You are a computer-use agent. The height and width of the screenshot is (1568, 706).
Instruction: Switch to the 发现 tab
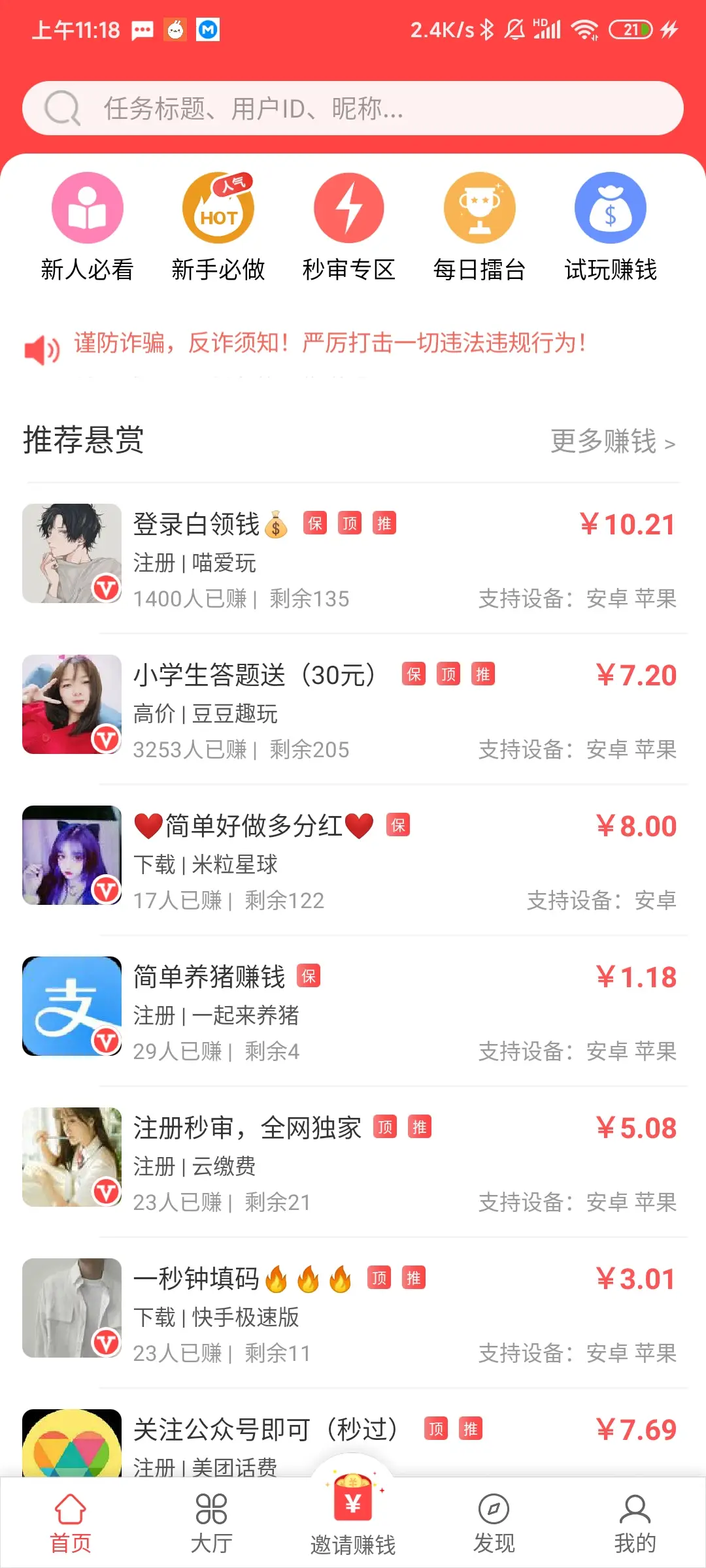tap(494, 1524)
